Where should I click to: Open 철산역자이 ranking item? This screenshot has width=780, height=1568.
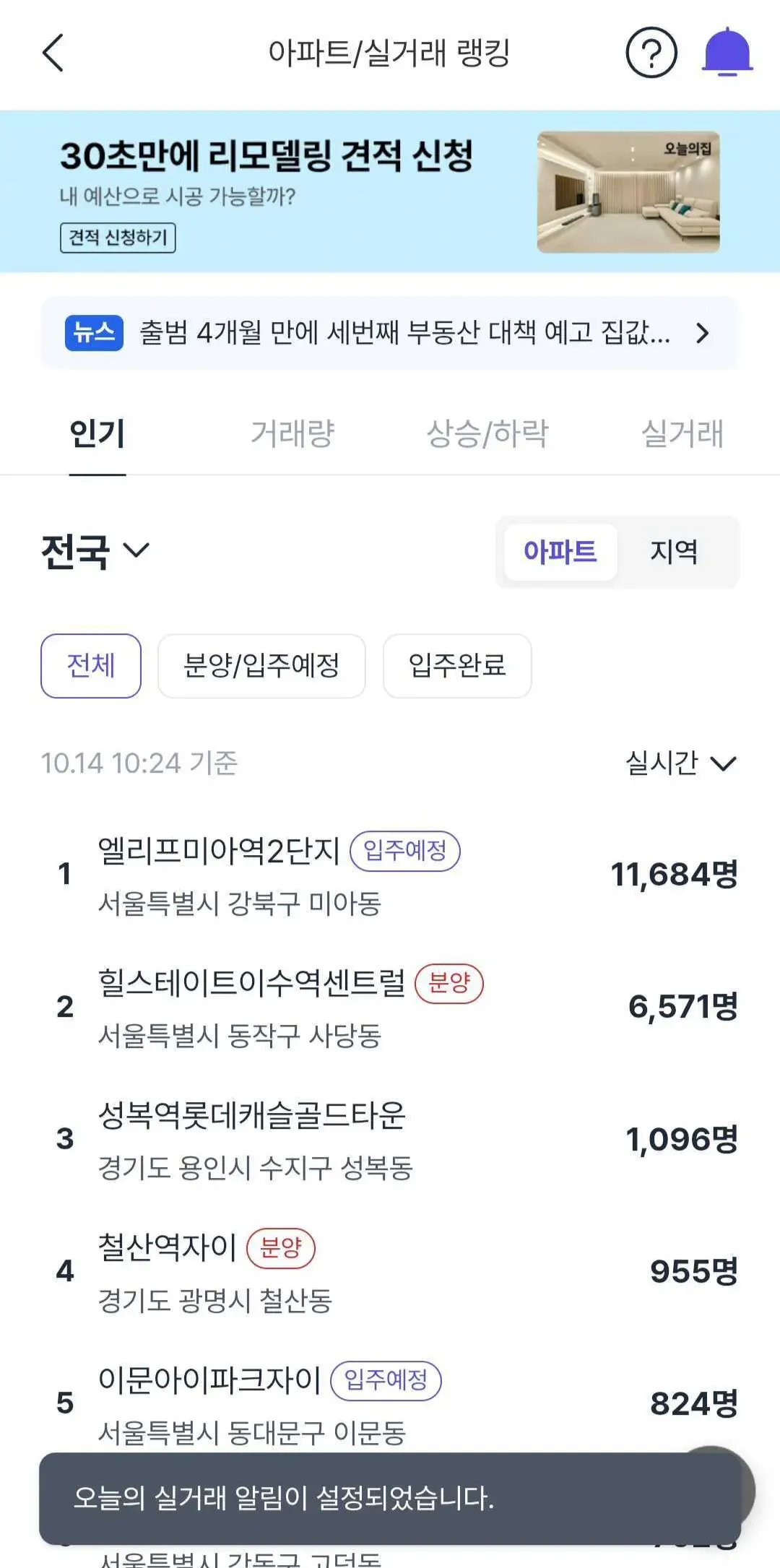(x=390, y=1271)
